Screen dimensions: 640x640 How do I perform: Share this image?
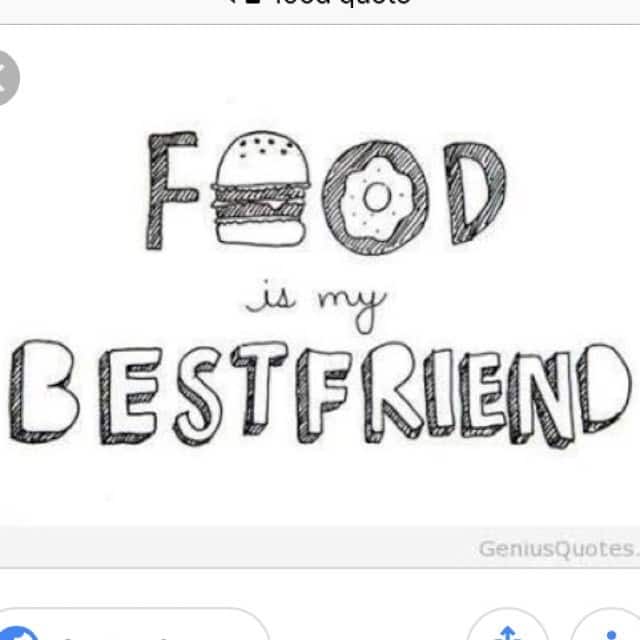[509, 628]
